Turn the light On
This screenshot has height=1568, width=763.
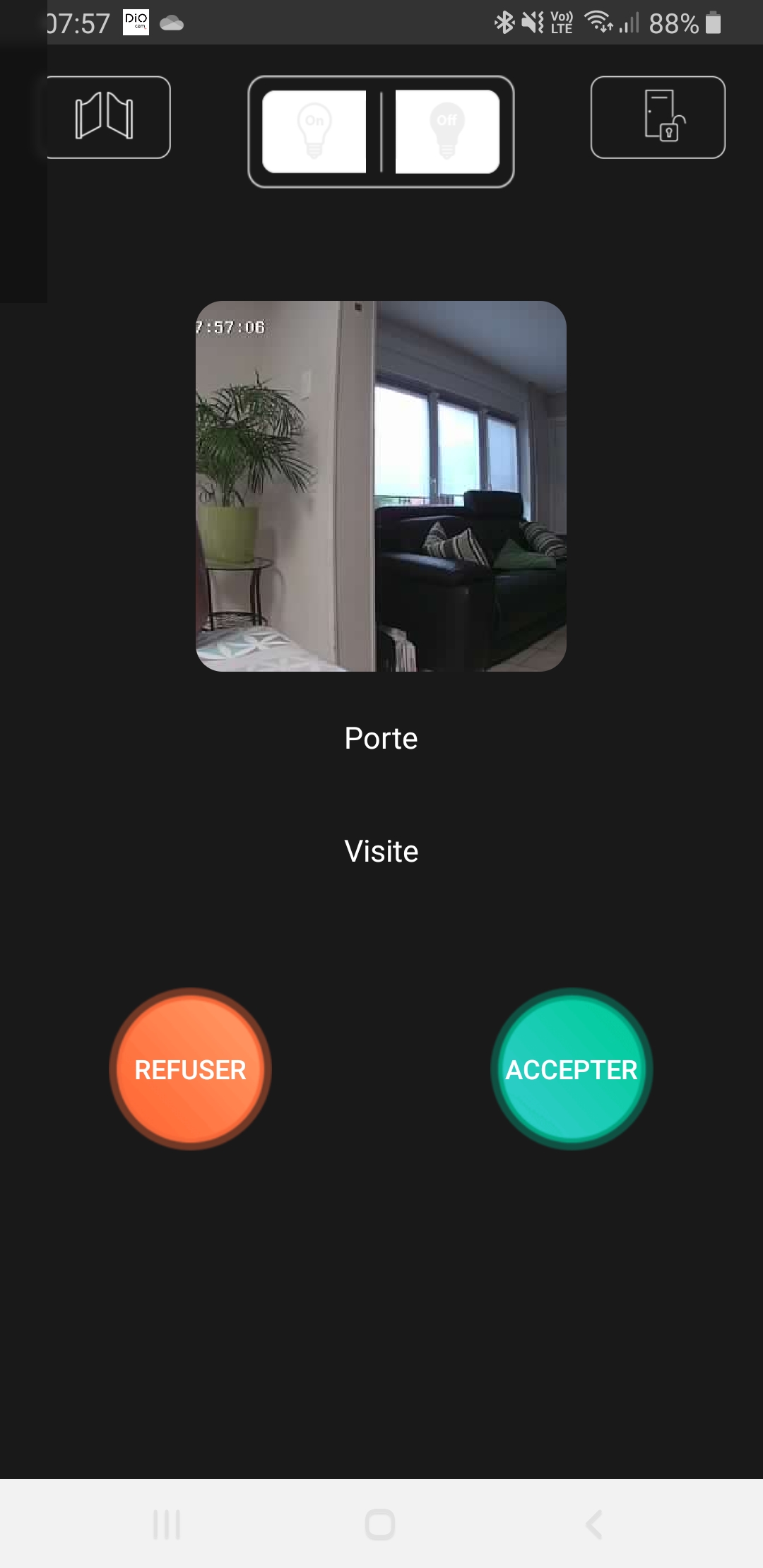(314, 131)
